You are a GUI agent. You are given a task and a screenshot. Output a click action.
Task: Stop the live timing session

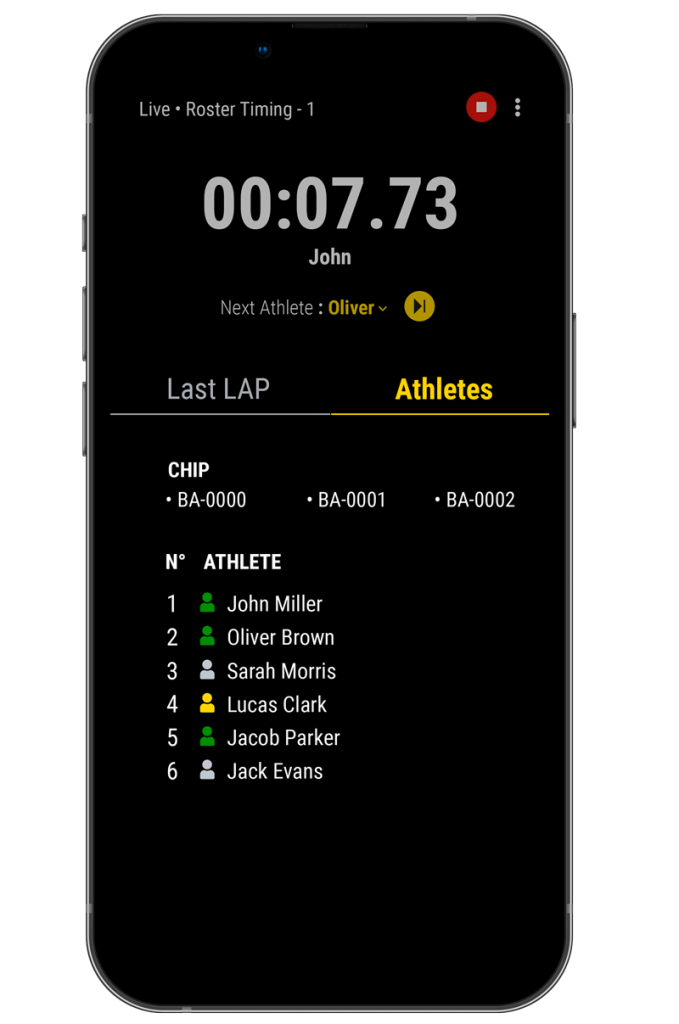tap(481, 107)
